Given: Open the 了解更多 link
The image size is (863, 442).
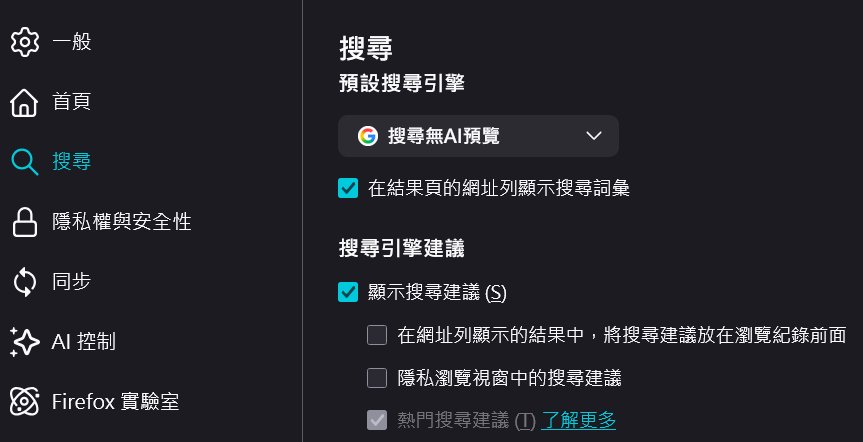Looking at the screenshot, I should (x=579, y=419).
